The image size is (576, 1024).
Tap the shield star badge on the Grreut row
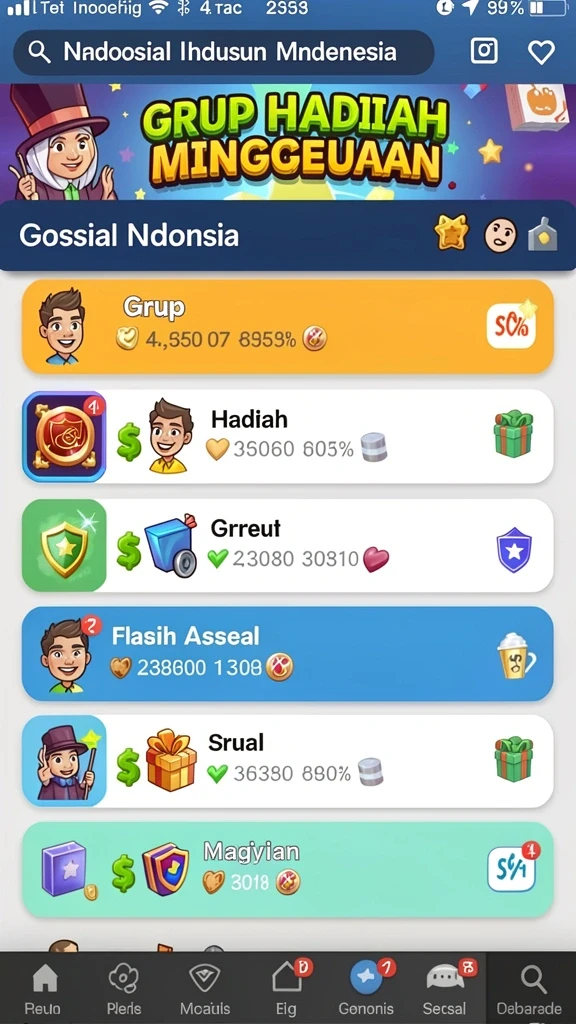(x=514, y=550)
